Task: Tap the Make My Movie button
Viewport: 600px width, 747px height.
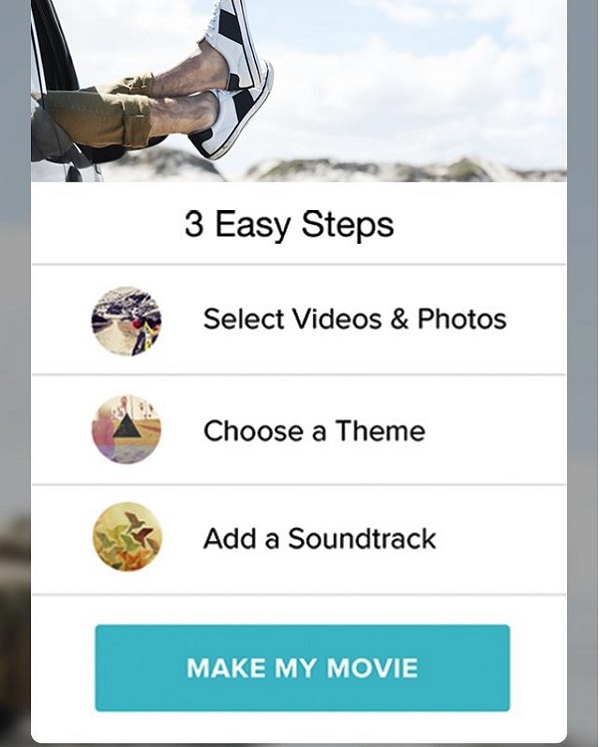Action: point(302,668)
